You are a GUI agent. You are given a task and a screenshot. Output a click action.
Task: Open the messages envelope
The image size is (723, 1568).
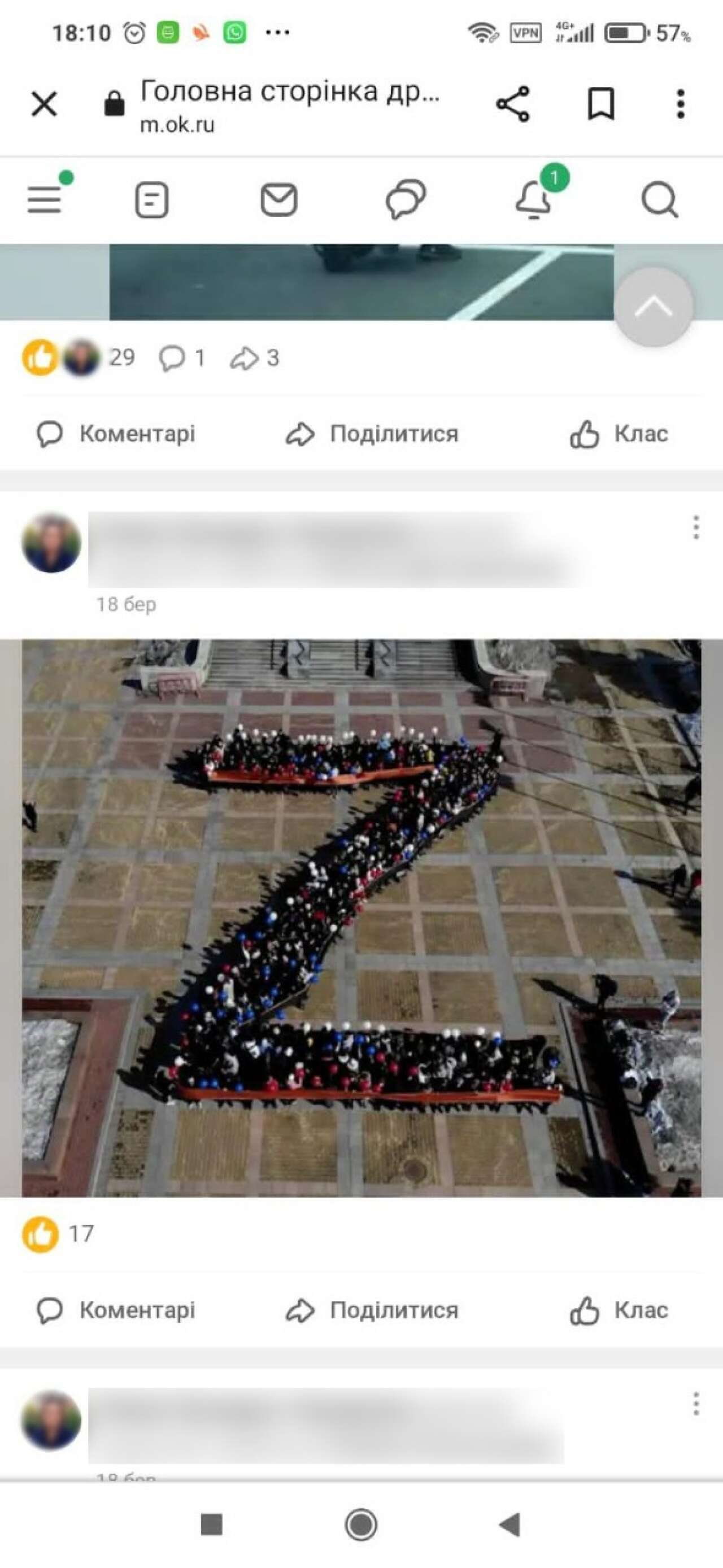coord(279,200)
